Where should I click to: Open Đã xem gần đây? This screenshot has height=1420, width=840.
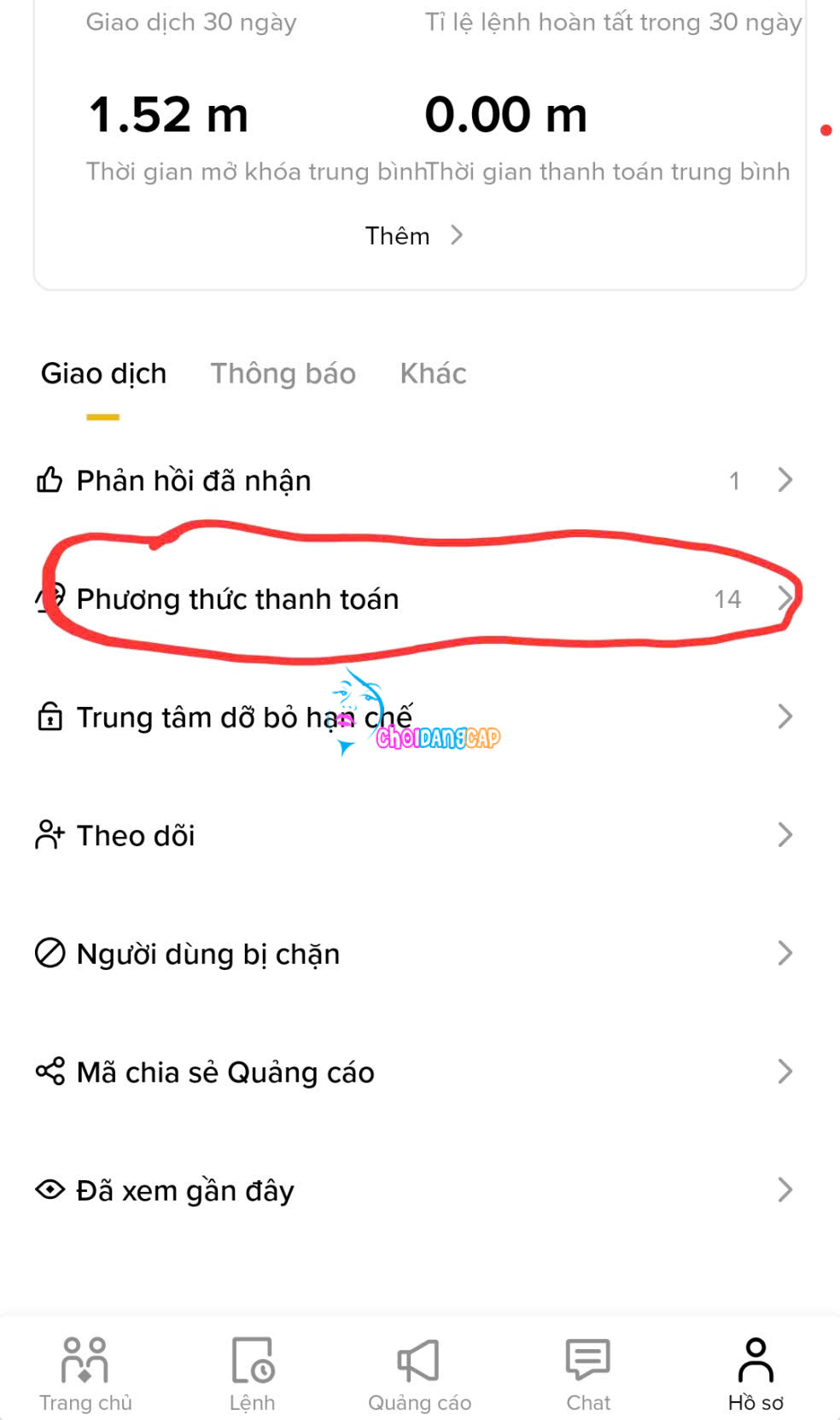(x=414, y=1190)
